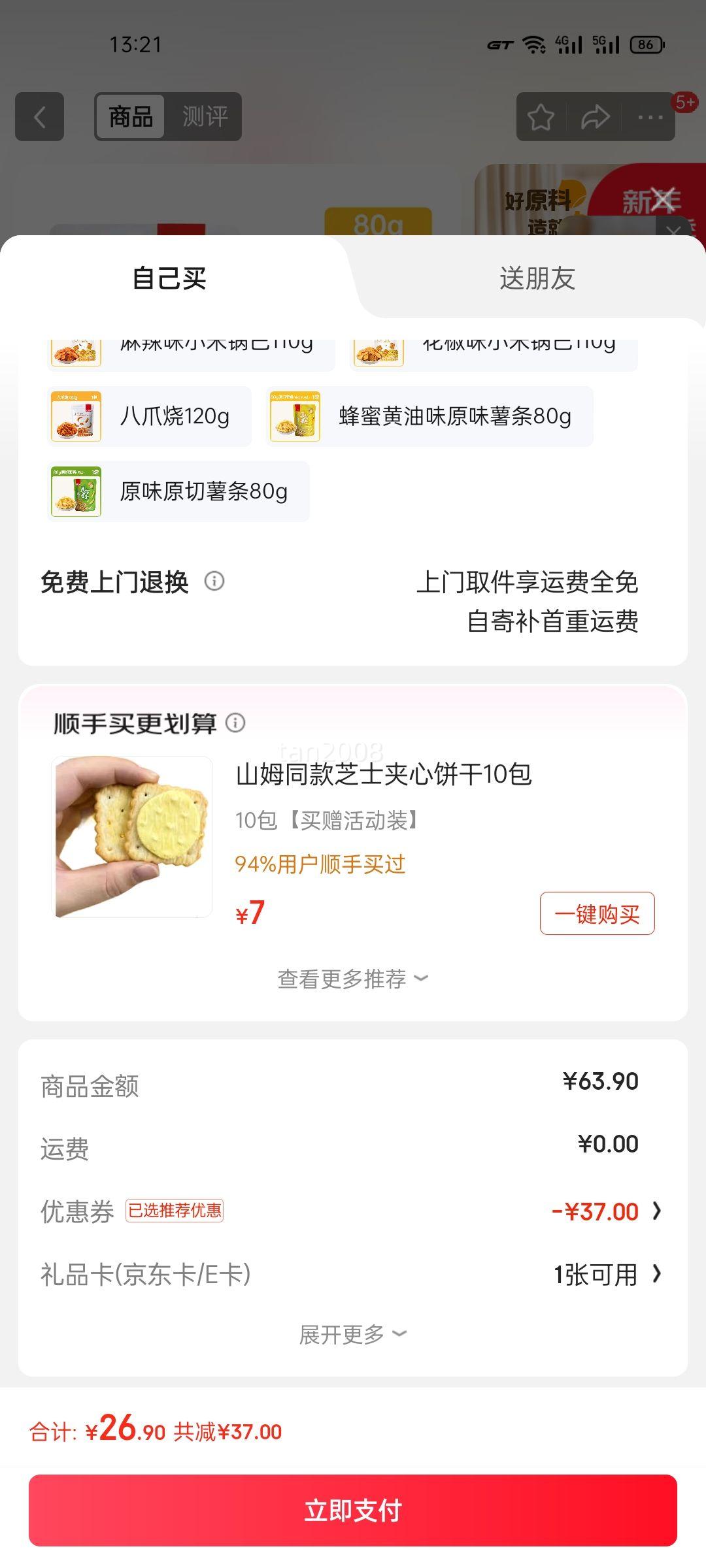
Task: Open info icon beside 顺手买更划算
Action: tap(235, 723)
